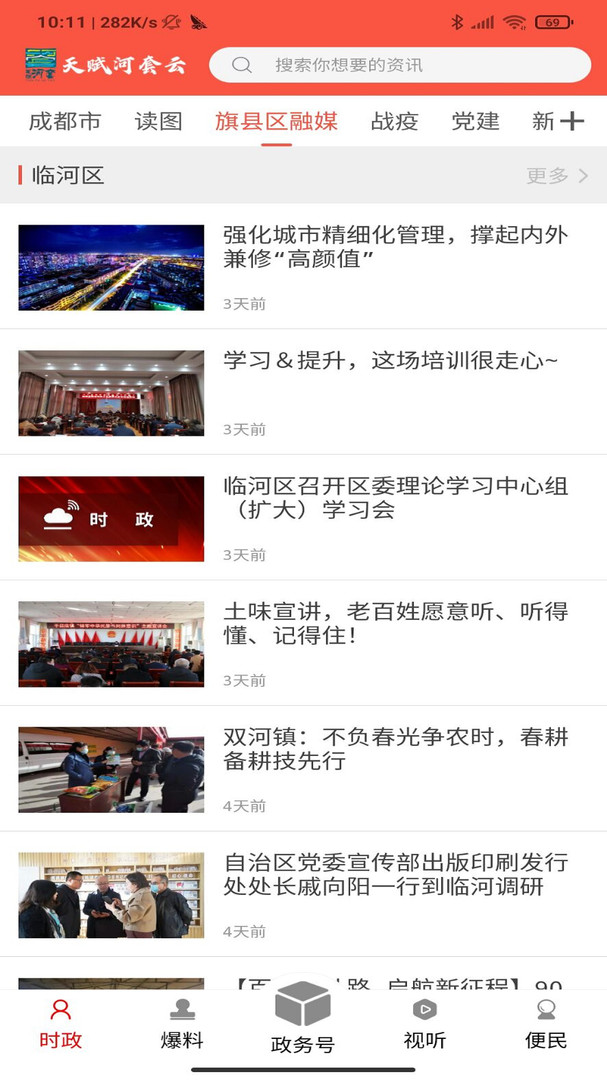Tap 更多 to see more 临河区 news

(x=557, y=176)
